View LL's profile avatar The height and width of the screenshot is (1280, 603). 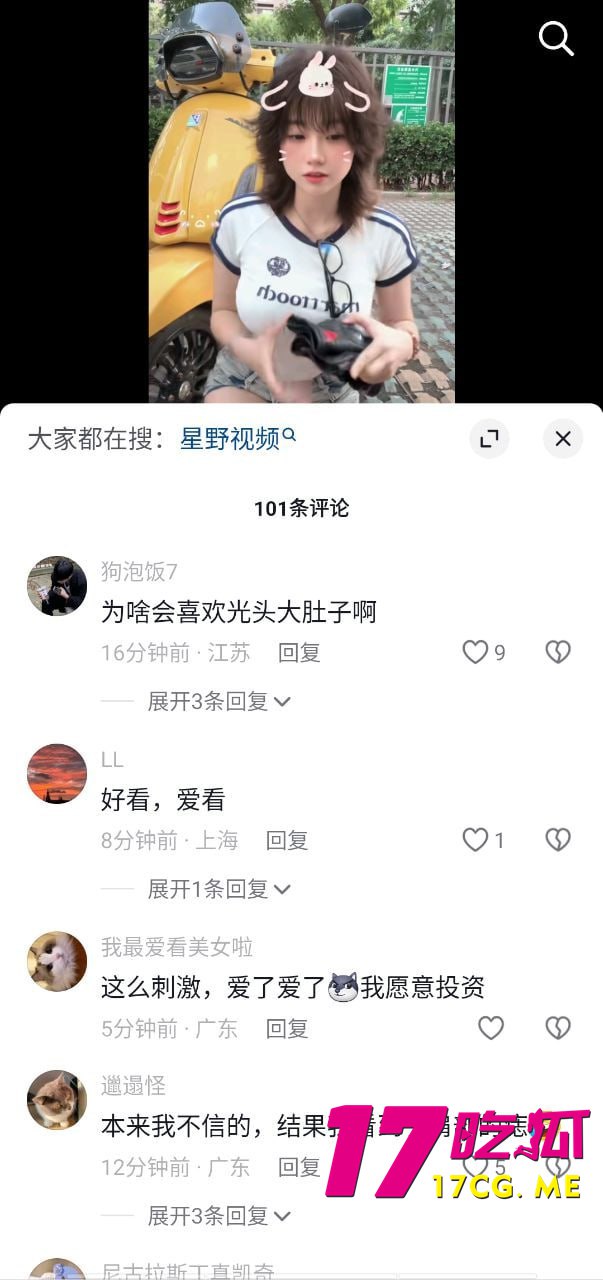(57, 774)
